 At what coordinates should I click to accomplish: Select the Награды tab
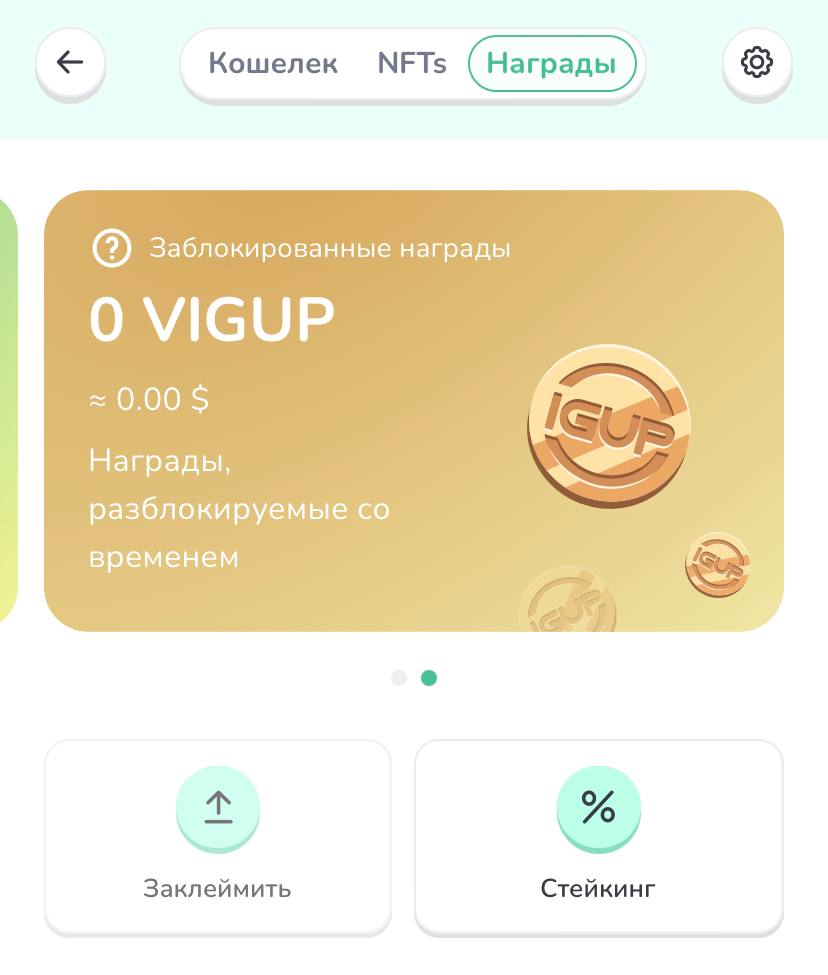[x=551, y=64]
